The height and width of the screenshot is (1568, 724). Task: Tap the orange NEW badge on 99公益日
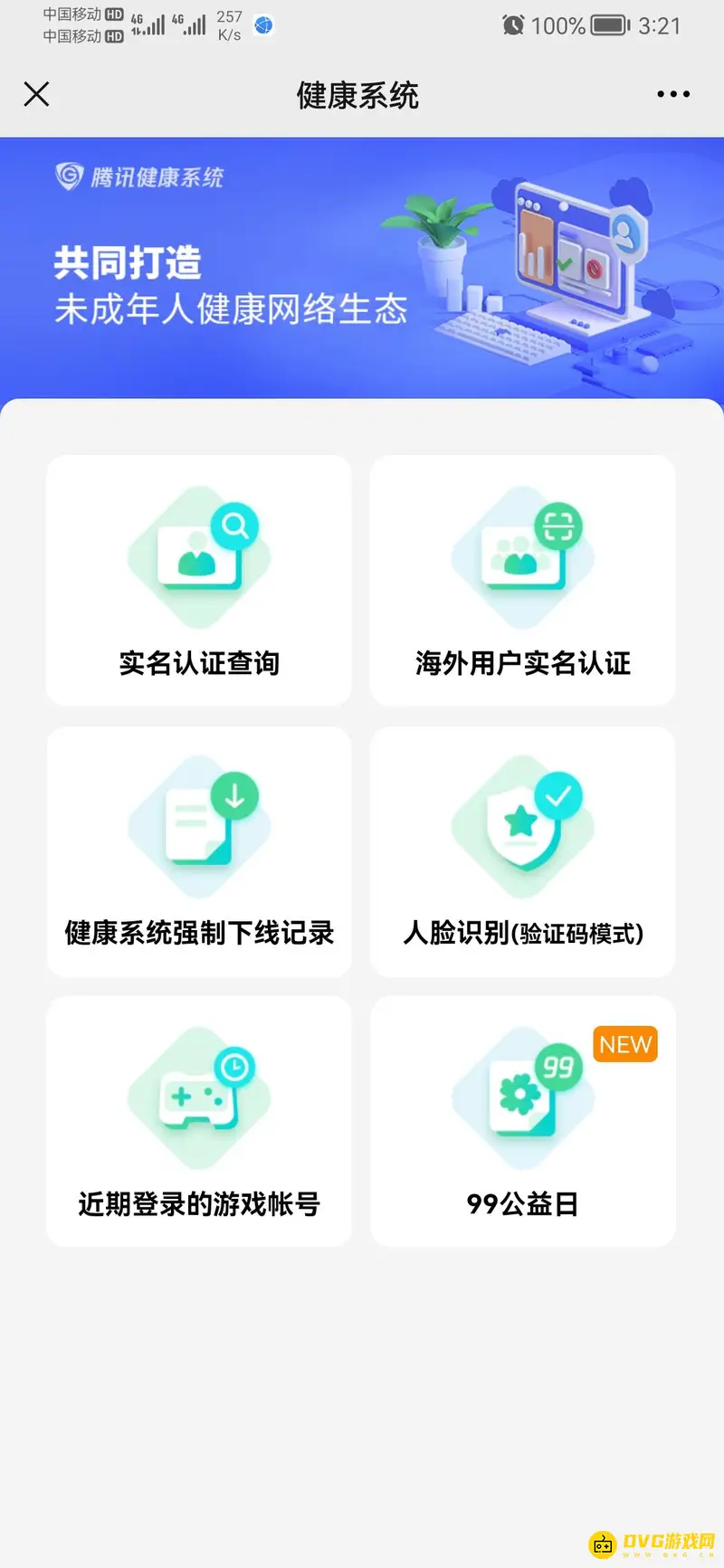coord(624,1045)
